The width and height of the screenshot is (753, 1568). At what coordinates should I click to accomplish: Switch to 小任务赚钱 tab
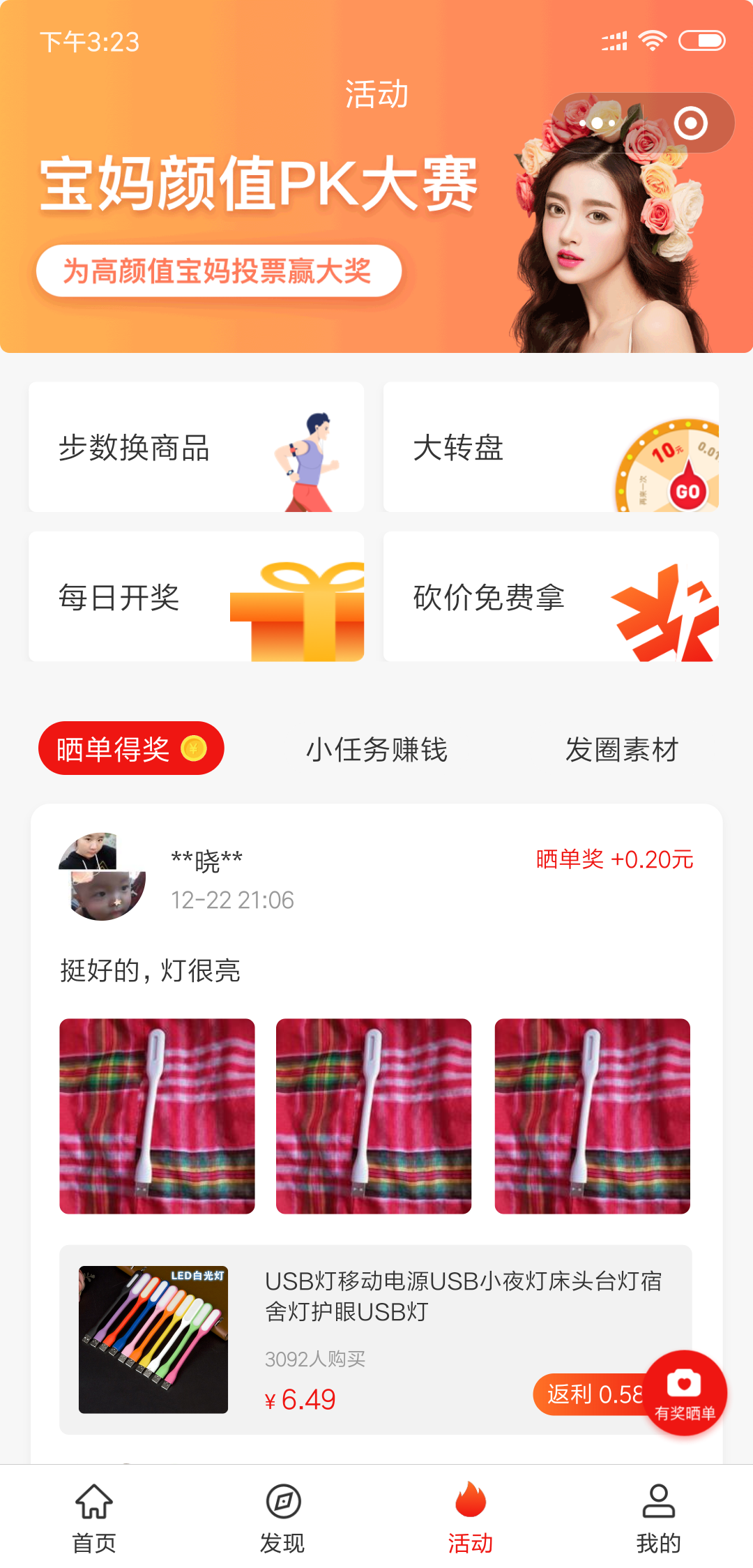pyautogui.click(x=376, y=750)
